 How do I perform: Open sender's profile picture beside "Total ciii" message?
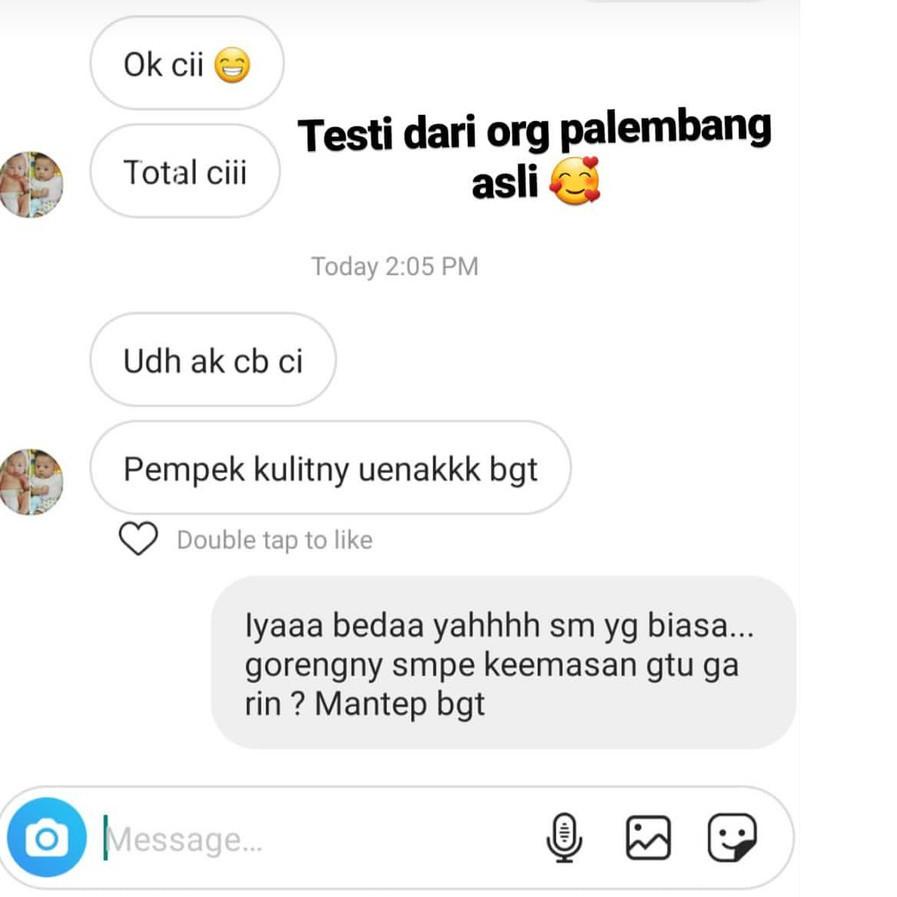click(31, 184)
